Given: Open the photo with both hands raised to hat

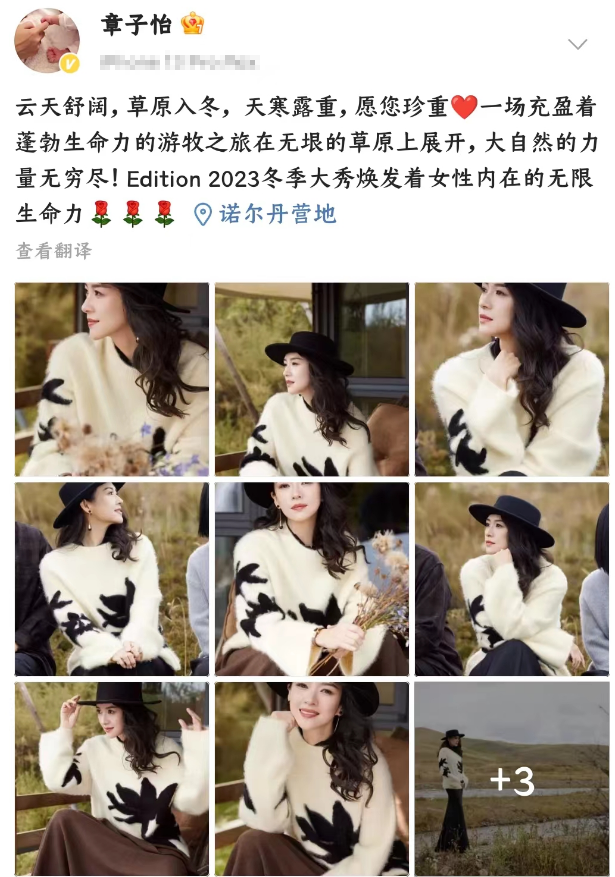Looking at the screenshot, I should [x=112, y=779].
